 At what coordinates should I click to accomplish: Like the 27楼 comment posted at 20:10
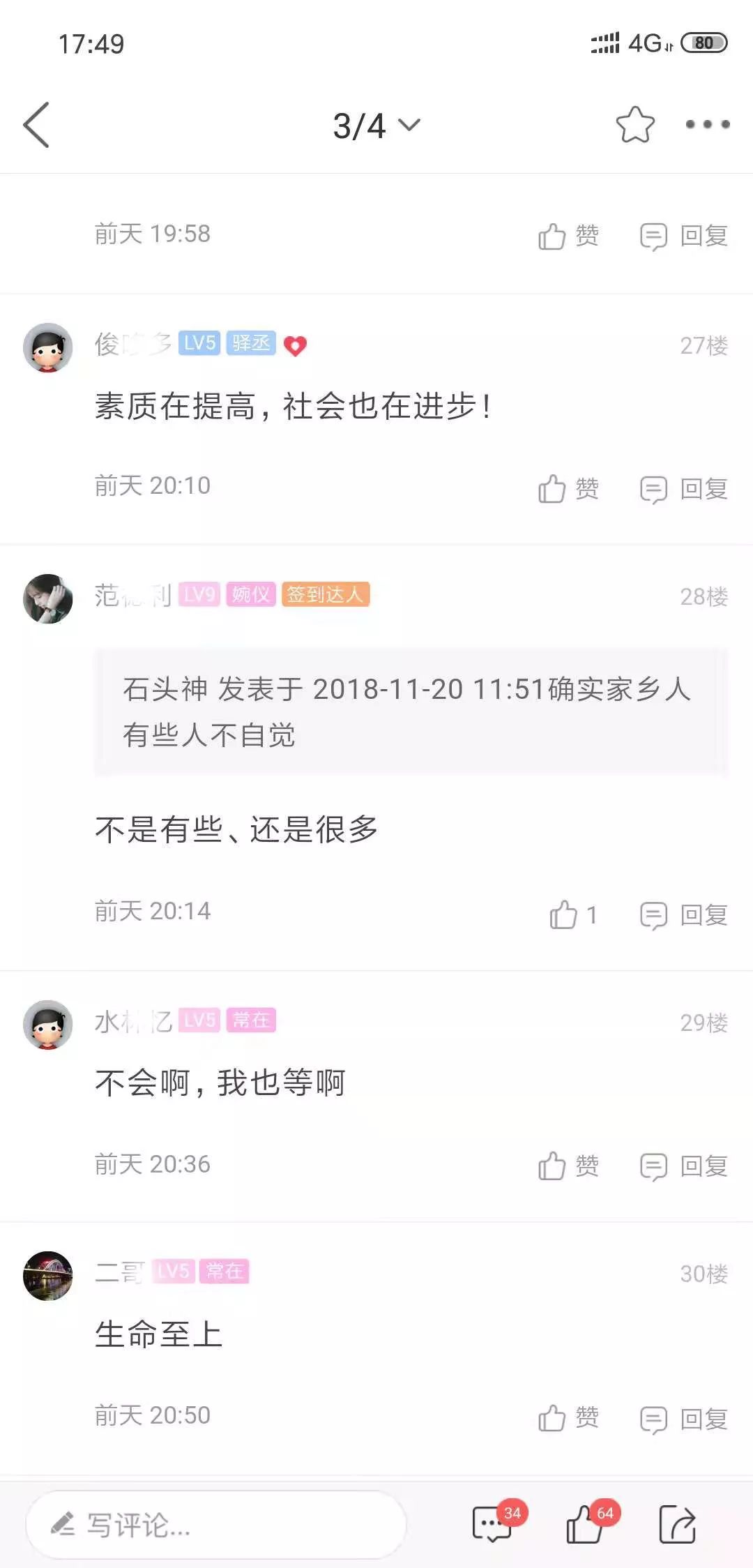tap(568, 488)
